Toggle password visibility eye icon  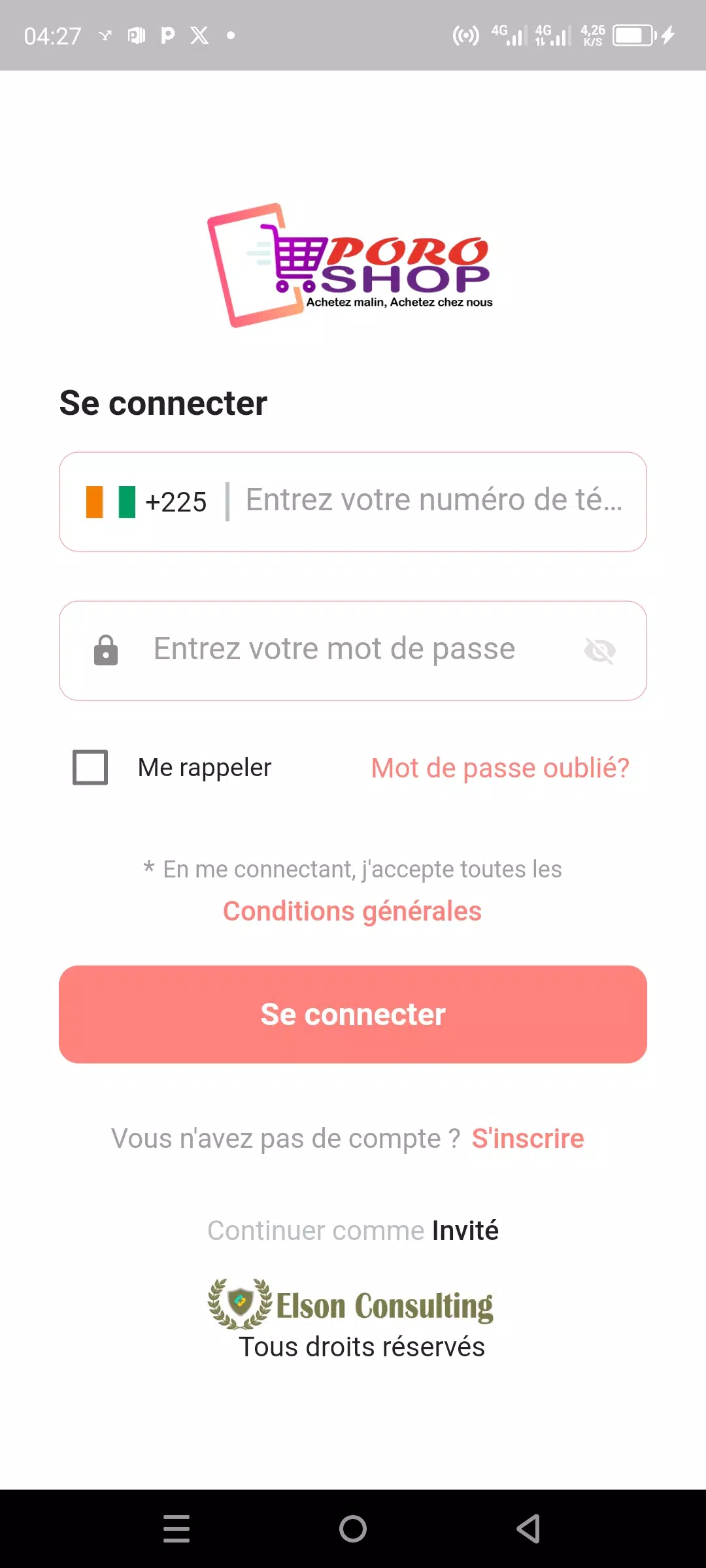[x=600, y=651]
